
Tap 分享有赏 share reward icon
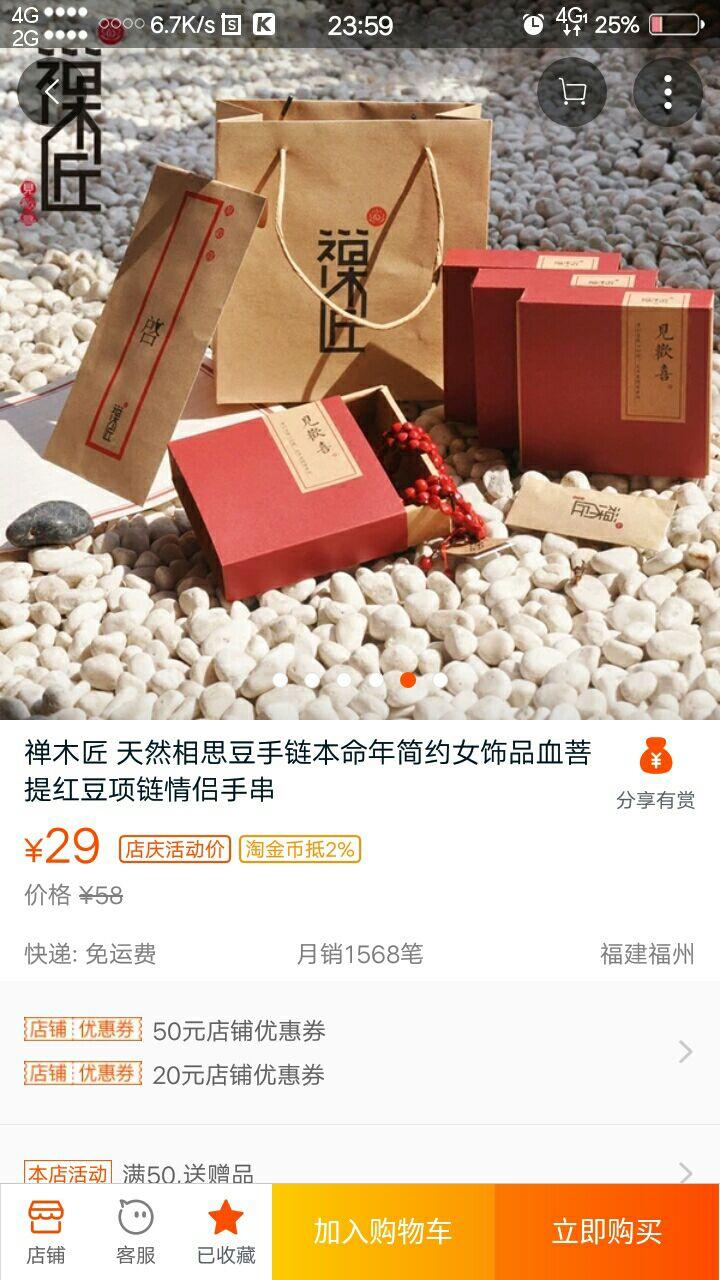pyautogui.click(x=656, y=773)
